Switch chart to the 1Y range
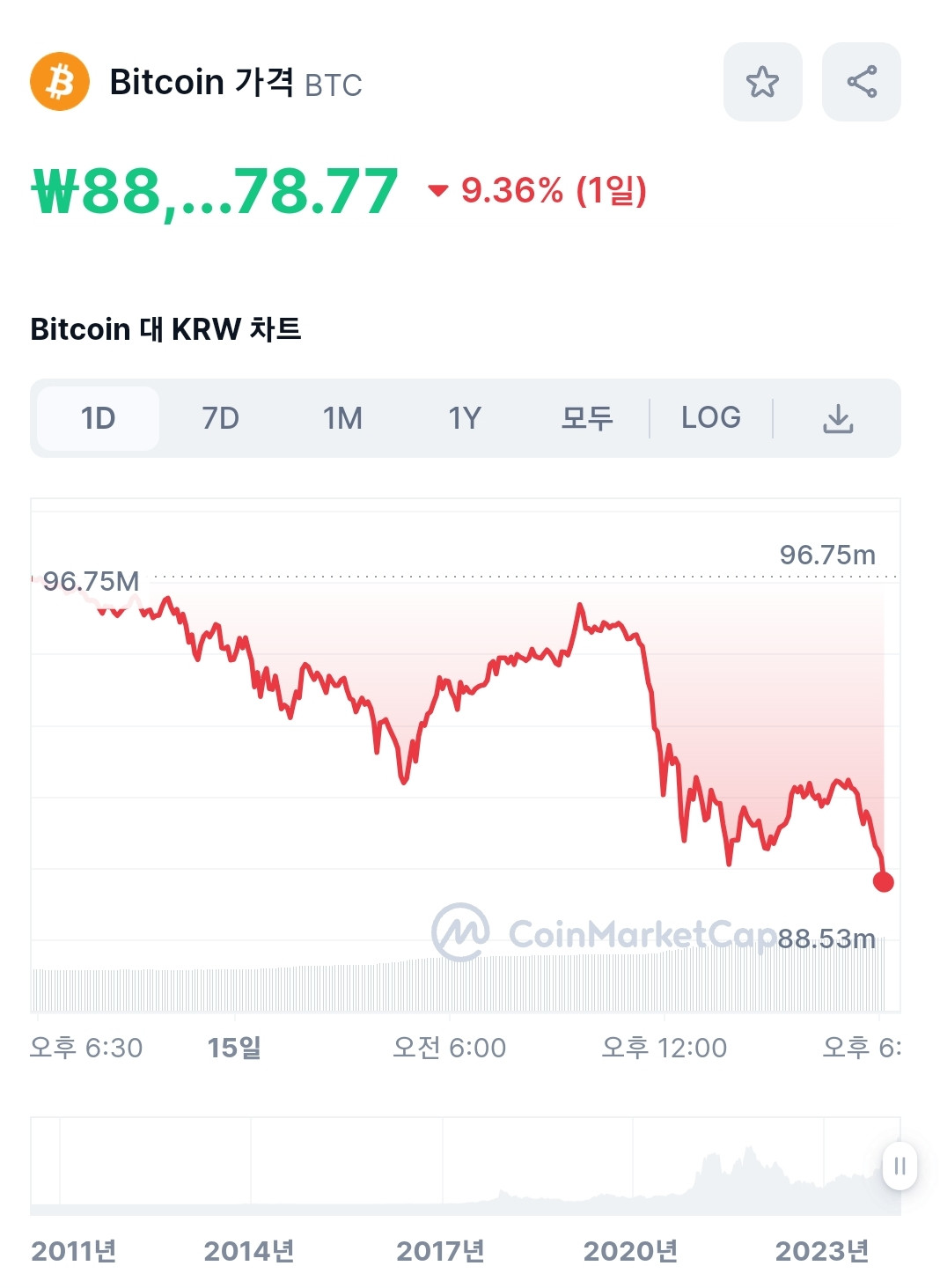 [x=465, y=418]
